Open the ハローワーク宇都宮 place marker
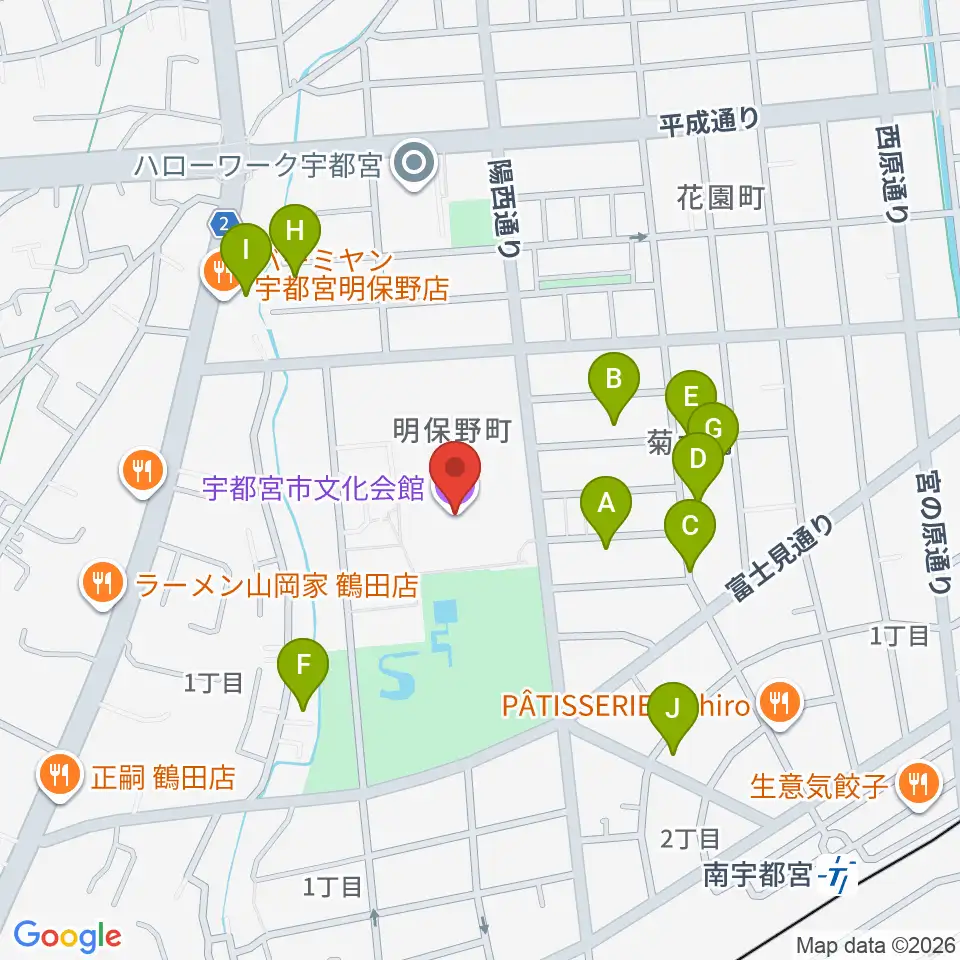The image size is (960, 960). (x=414, y=164)
